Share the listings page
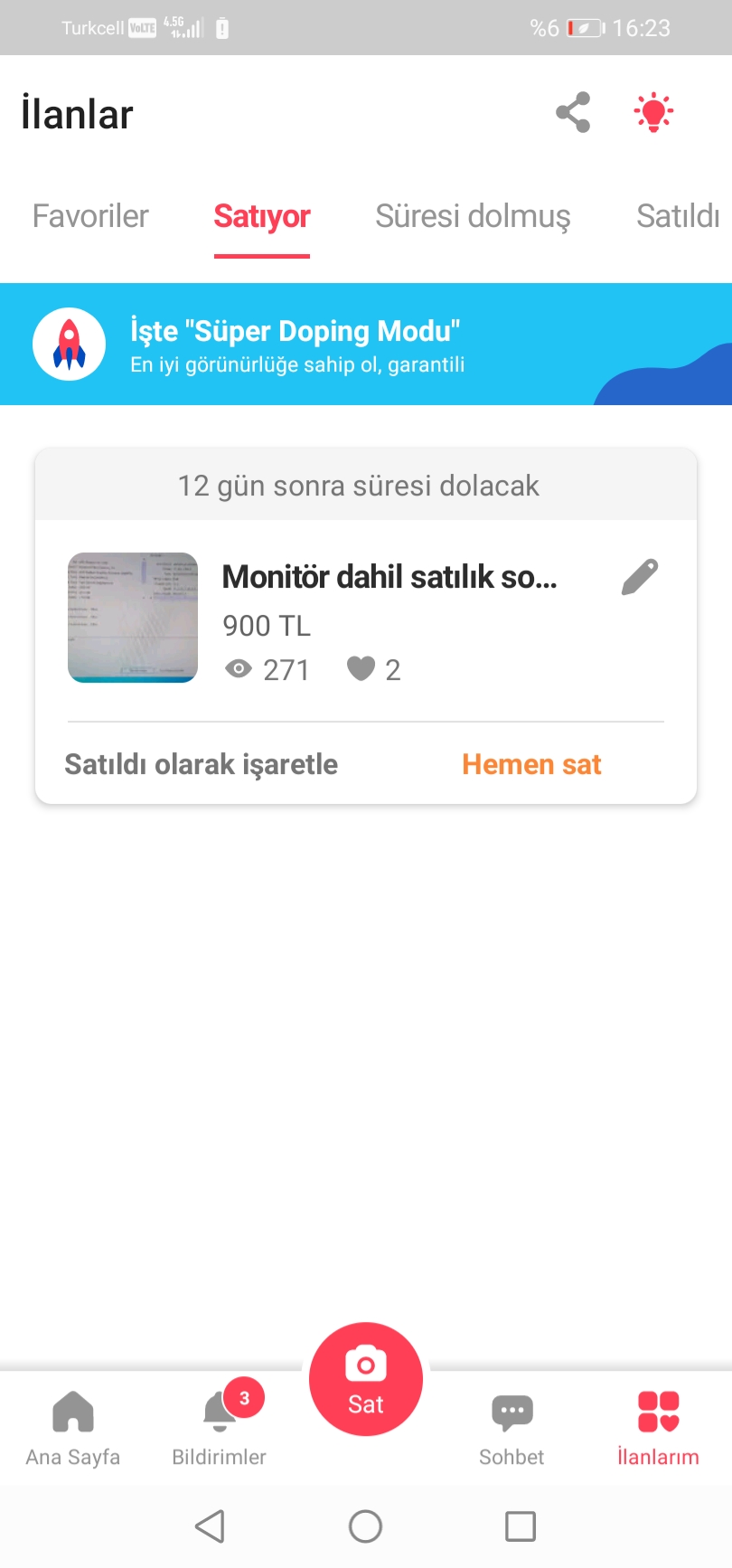 pos(573,113)
